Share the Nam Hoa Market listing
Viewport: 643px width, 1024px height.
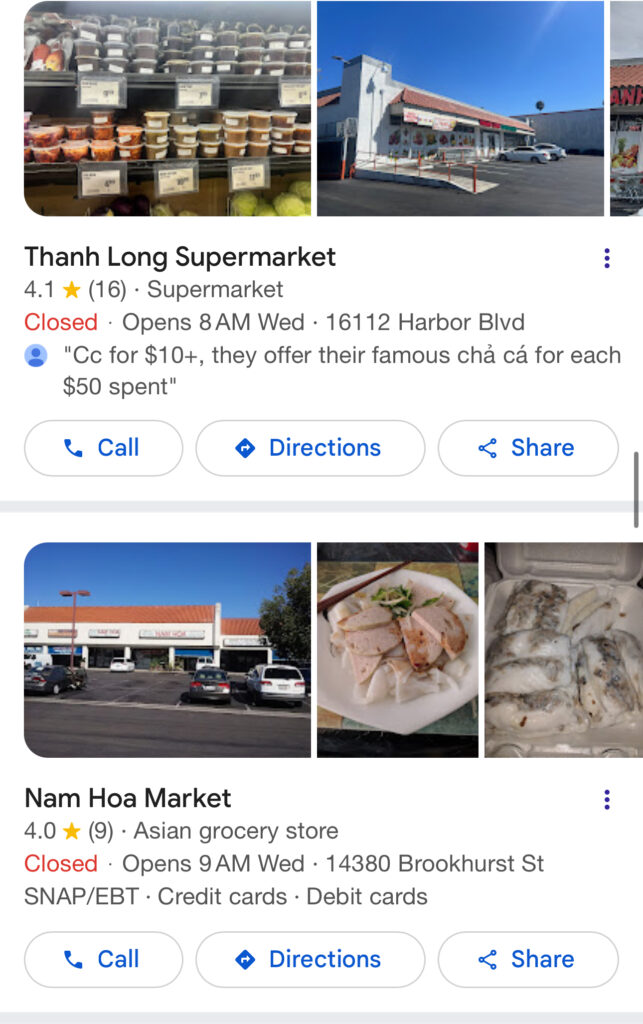coord(528,959)
